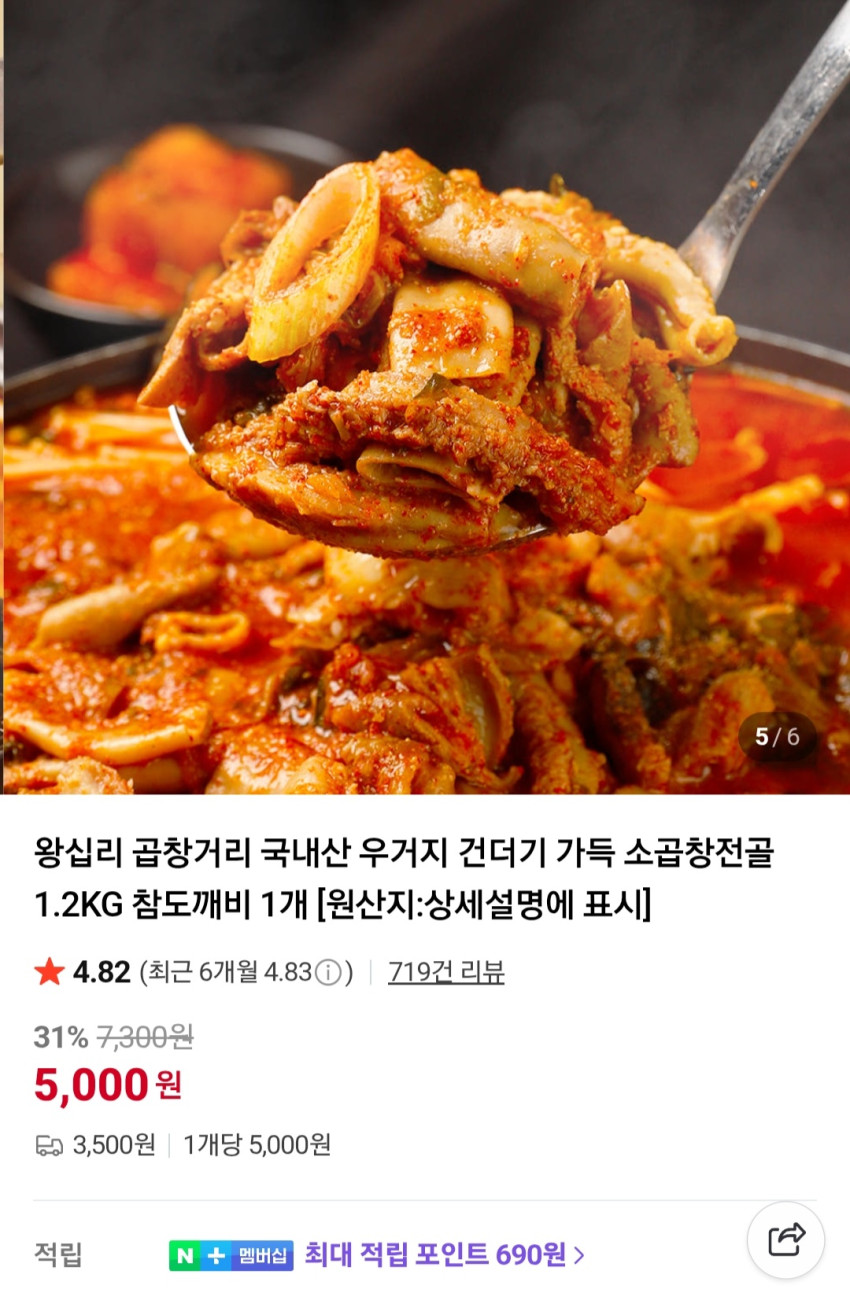Tap the rating info icon beside 4.83
850x1300 pixels.
(328, 972)
